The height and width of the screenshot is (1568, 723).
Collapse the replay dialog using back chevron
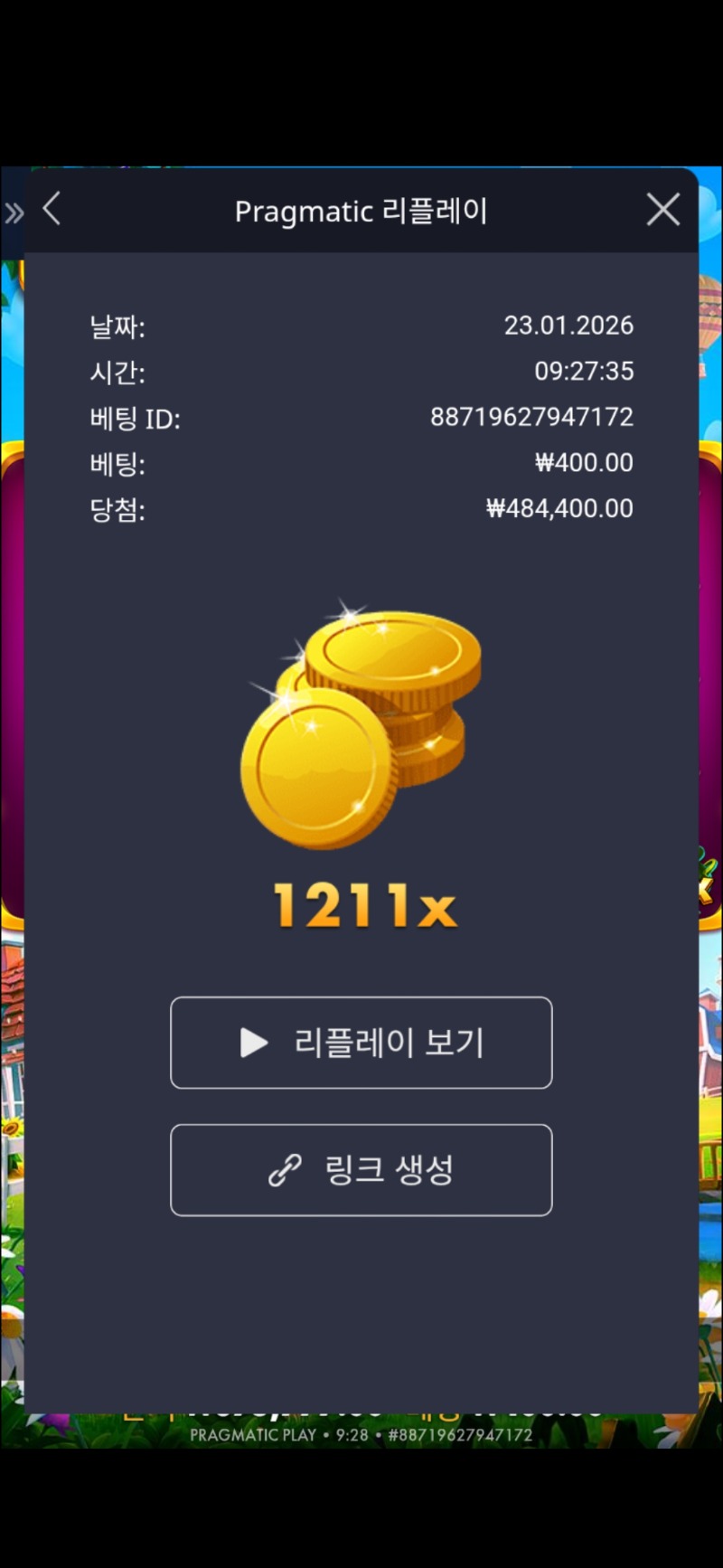click(x=52, y=209)
